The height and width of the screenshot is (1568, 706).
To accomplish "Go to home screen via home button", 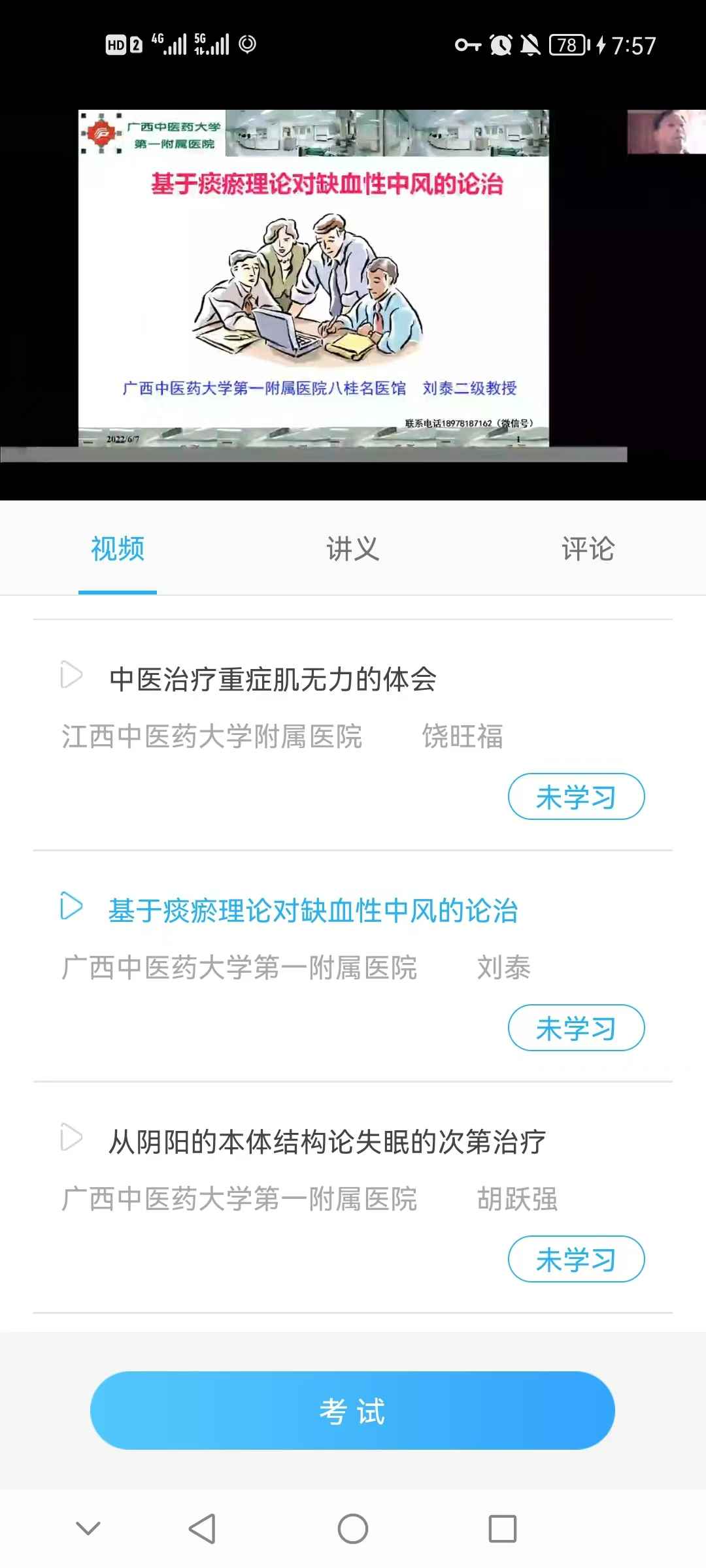I will tap(353, 1529).
